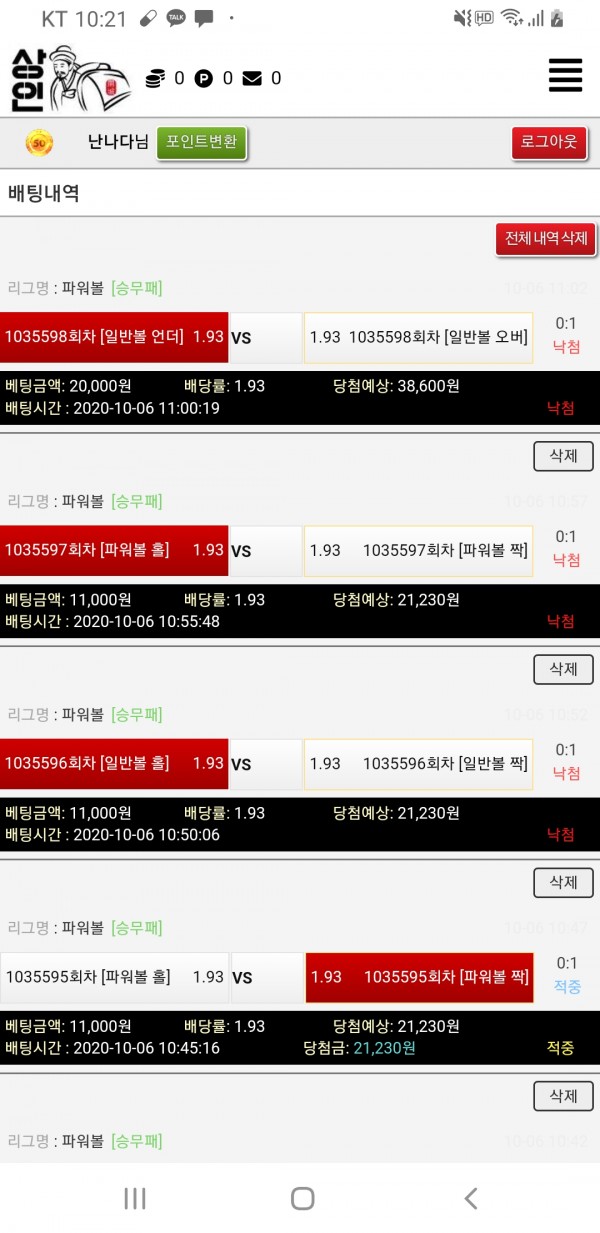The height and width of the screenshot is (1233, 600).
Task: Open recent apps from navigation bar
Action: pos(134,1198)
